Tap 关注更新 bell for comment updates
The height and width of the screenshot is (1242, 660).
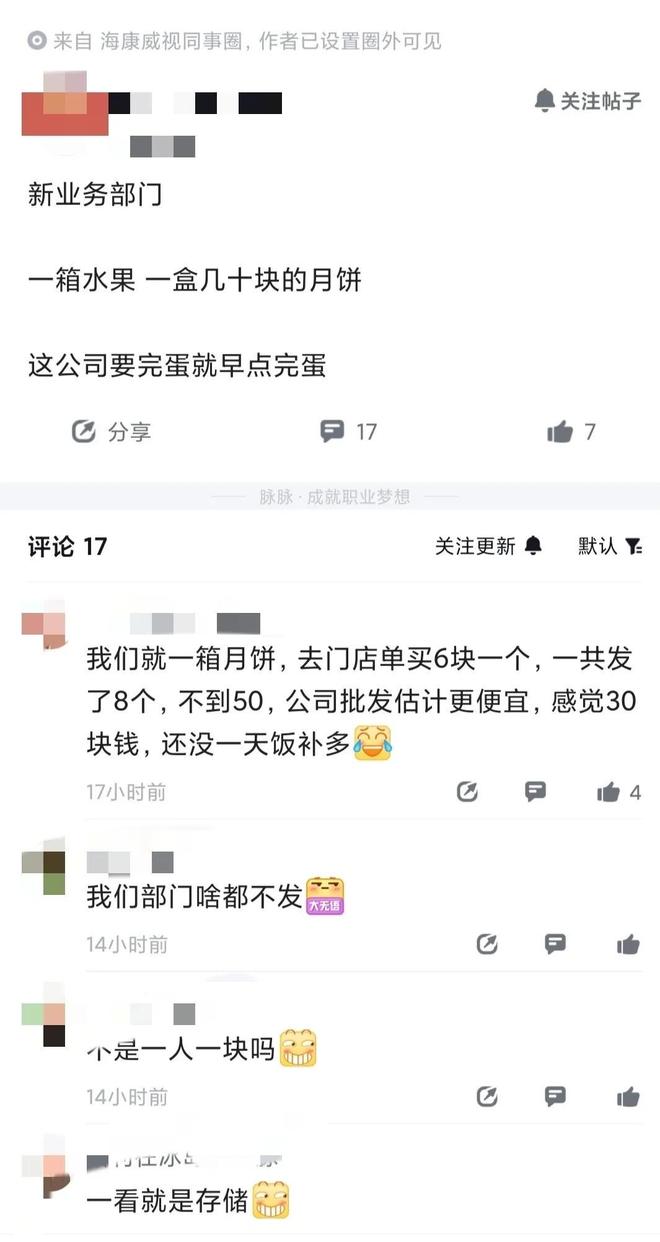click(x=488, y=546)
